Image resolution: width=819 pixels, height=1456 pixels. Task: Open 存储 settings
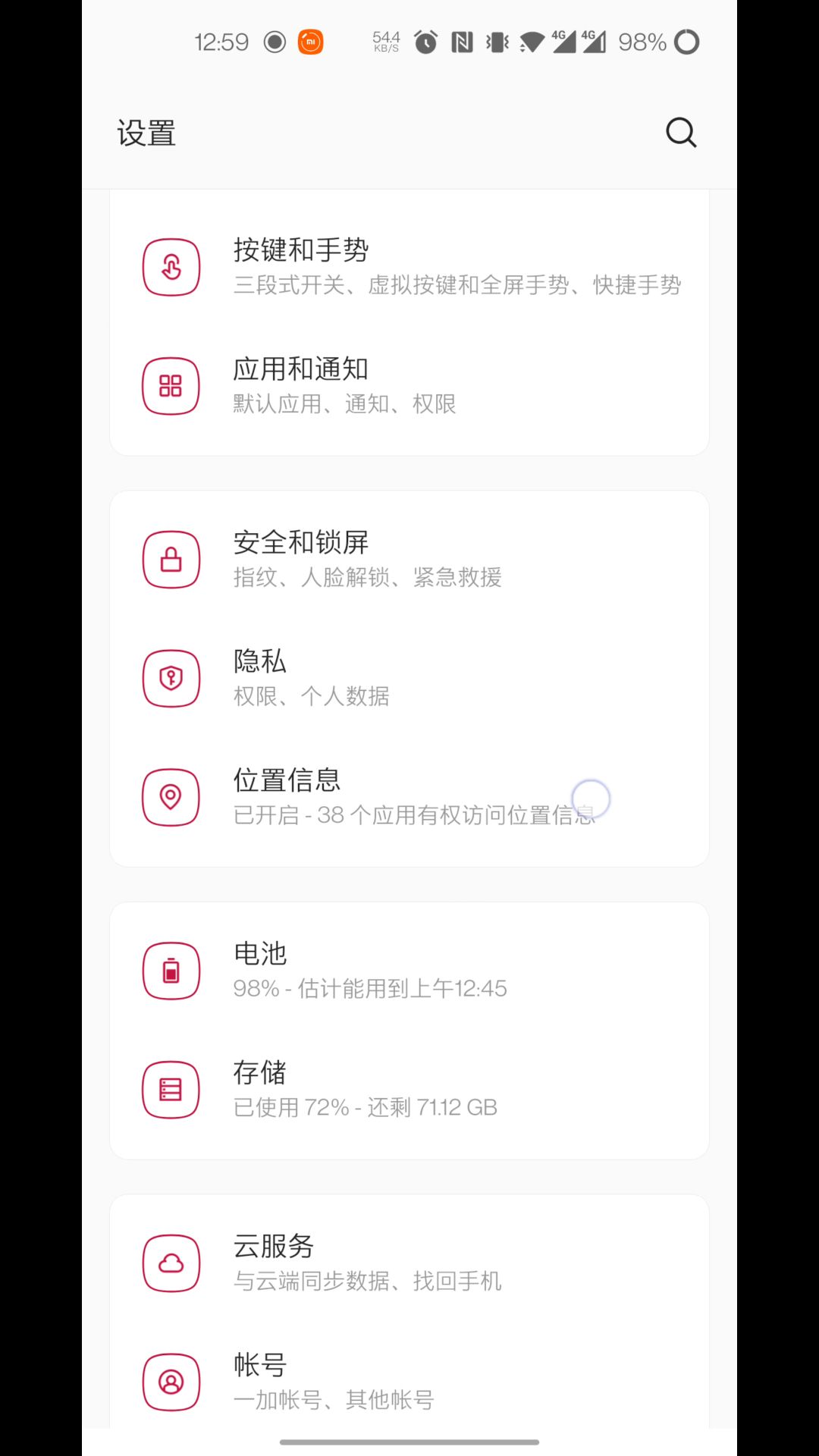[x=409, y=1089]
